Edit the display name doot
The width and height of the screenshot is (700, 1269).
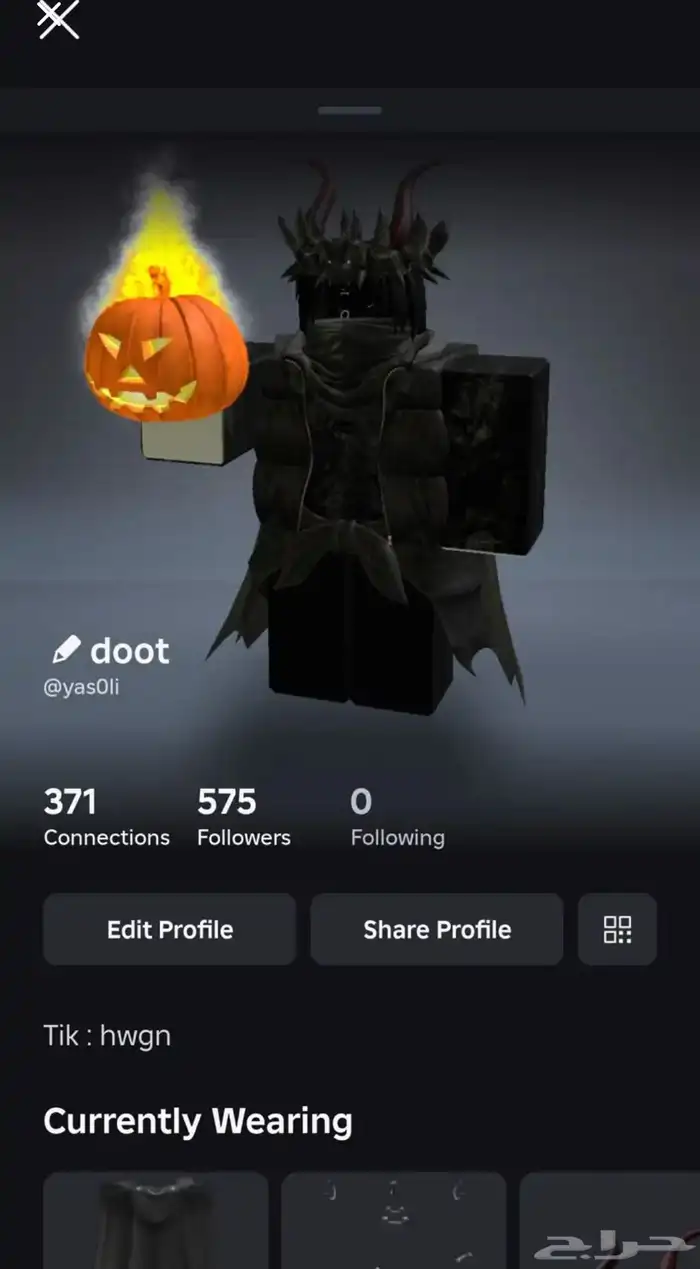[x=66, y=651]
